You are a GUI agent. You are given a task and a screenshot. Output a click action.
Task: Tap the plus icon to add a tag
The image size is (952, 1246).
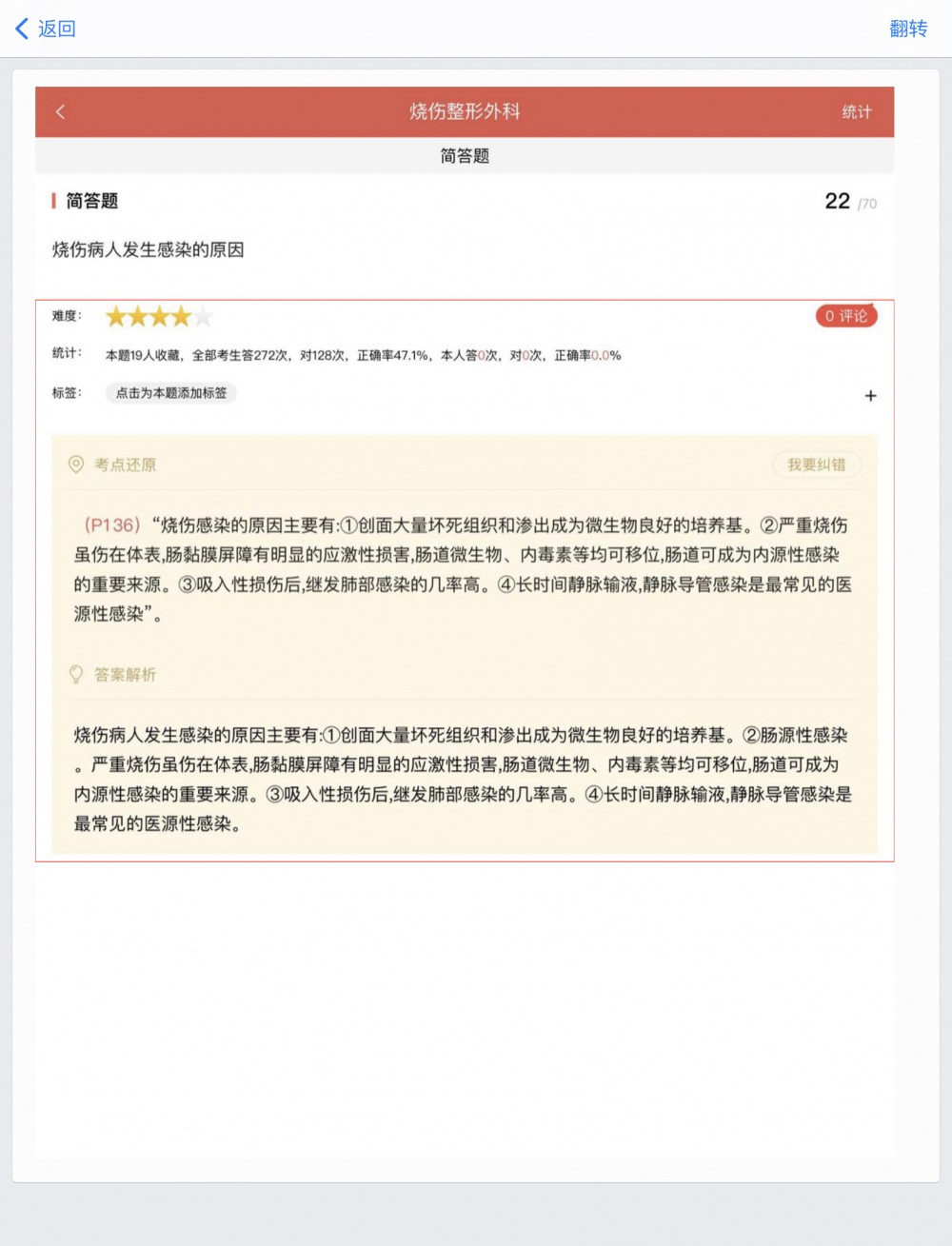(x=869, y=395)
